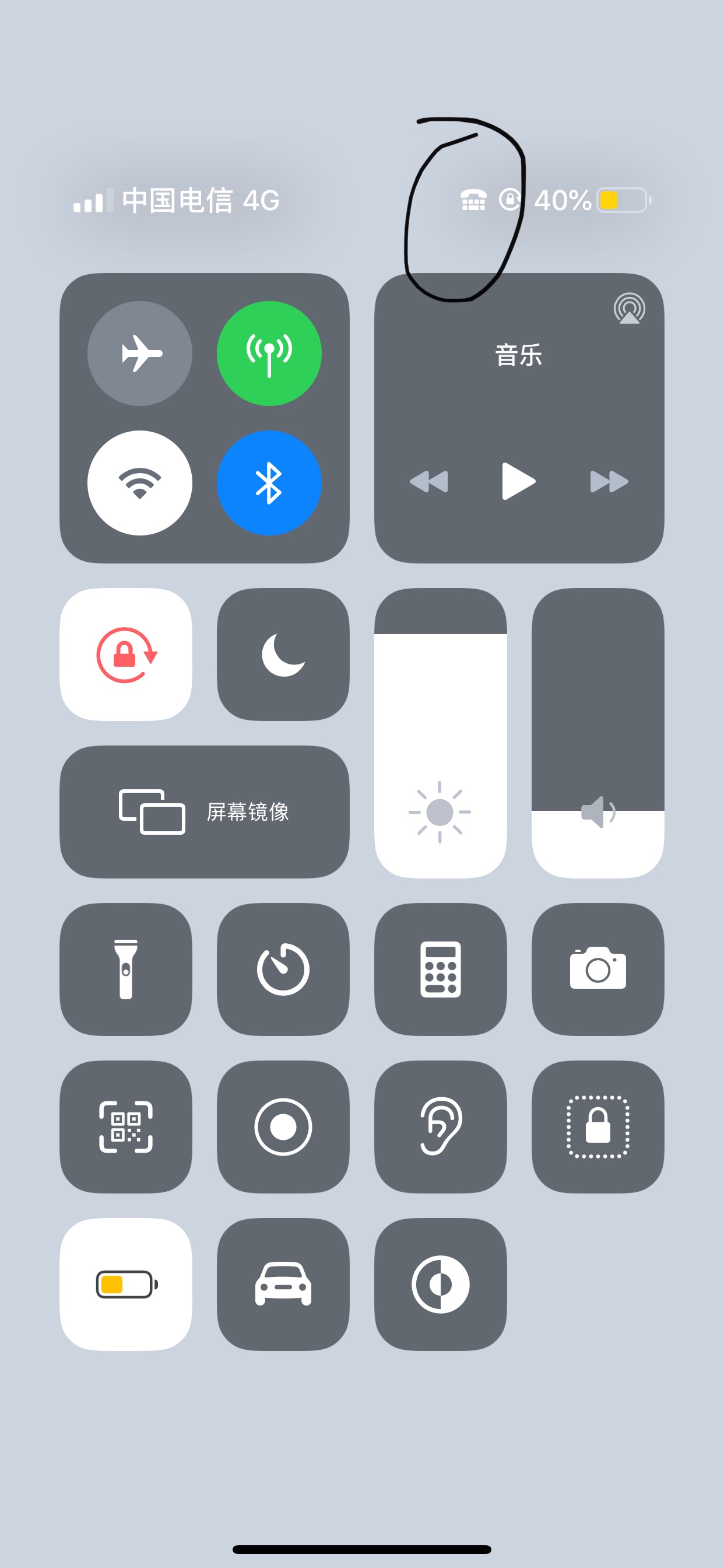
Task: Disable Bluetooth
Action: [x=269, y=482]
